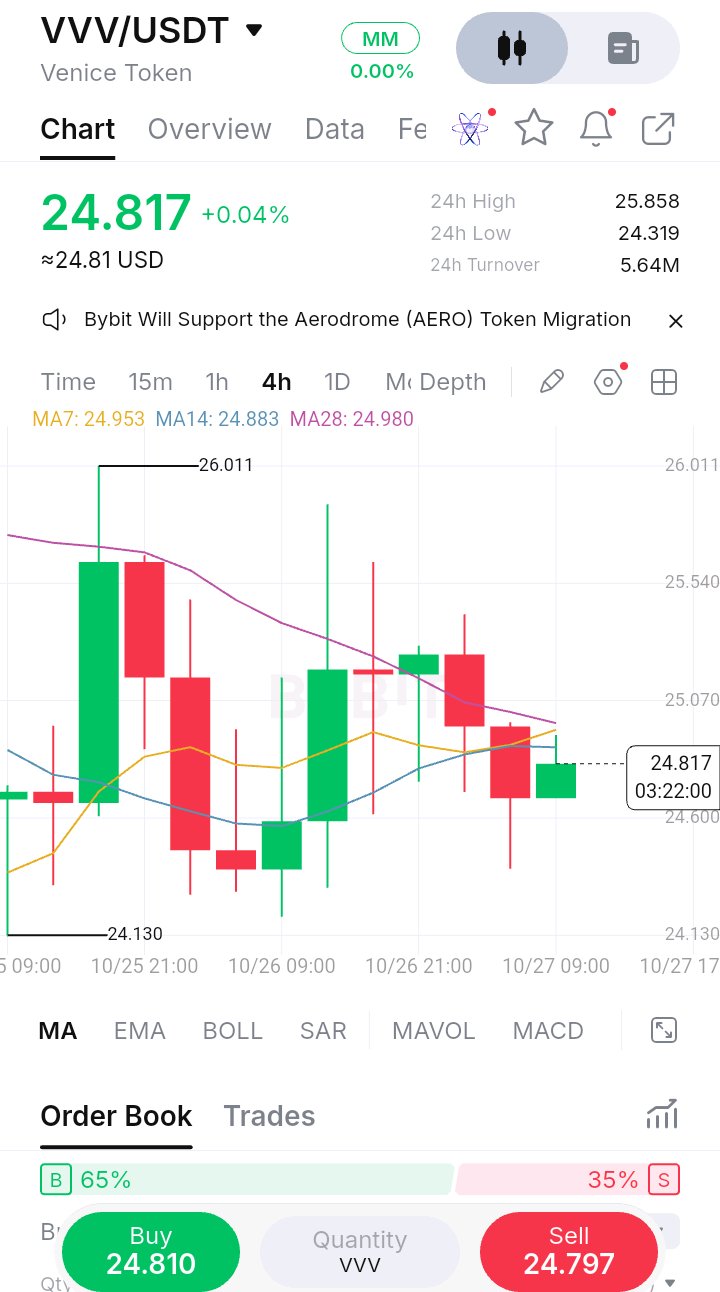The height and width of the screenshot is (1292, 720).
Task: Tap the Buy 24.810 button
Action: coord(151,1252)
